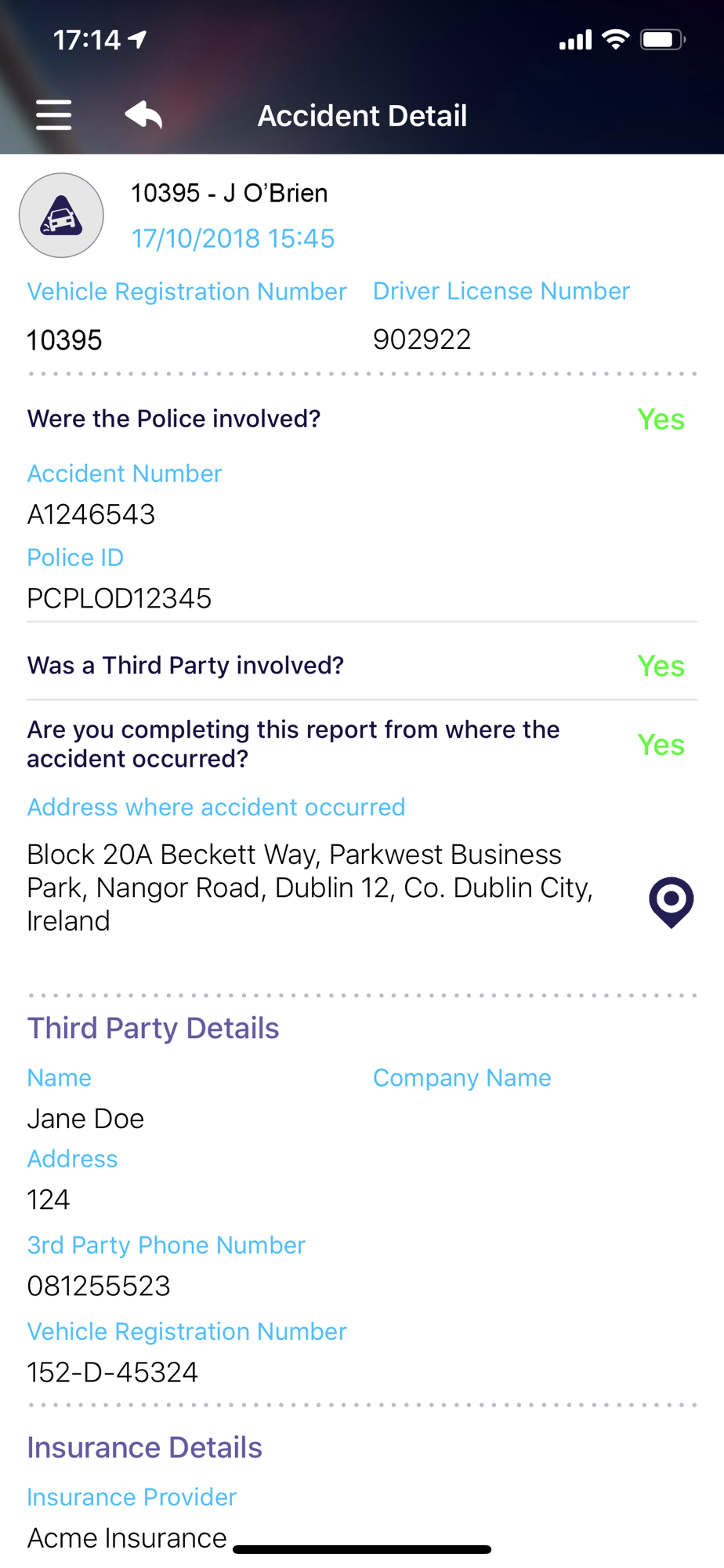
Task: Open the accident location map pin
Action: pos(671,902)
